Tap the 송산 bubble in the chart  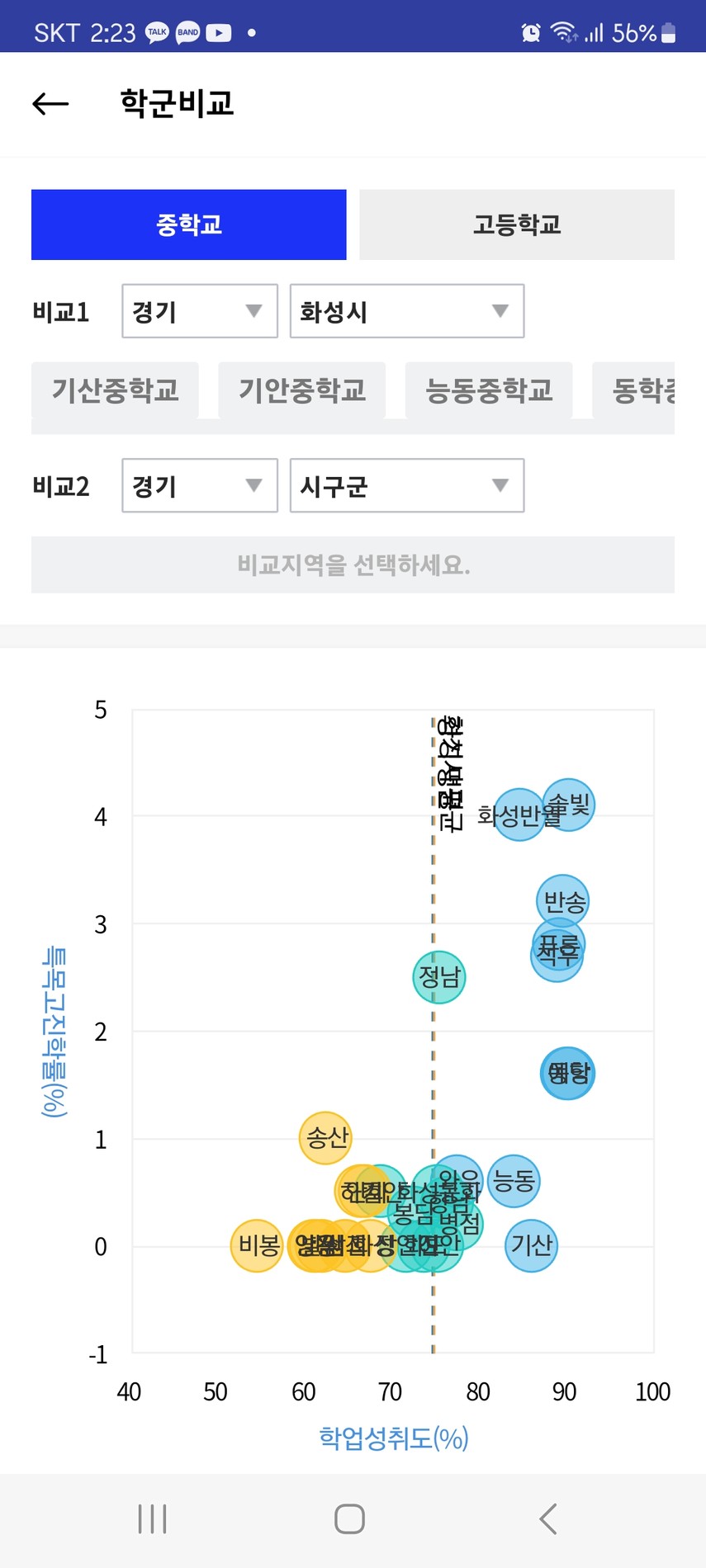click(x=326, y=1138)
